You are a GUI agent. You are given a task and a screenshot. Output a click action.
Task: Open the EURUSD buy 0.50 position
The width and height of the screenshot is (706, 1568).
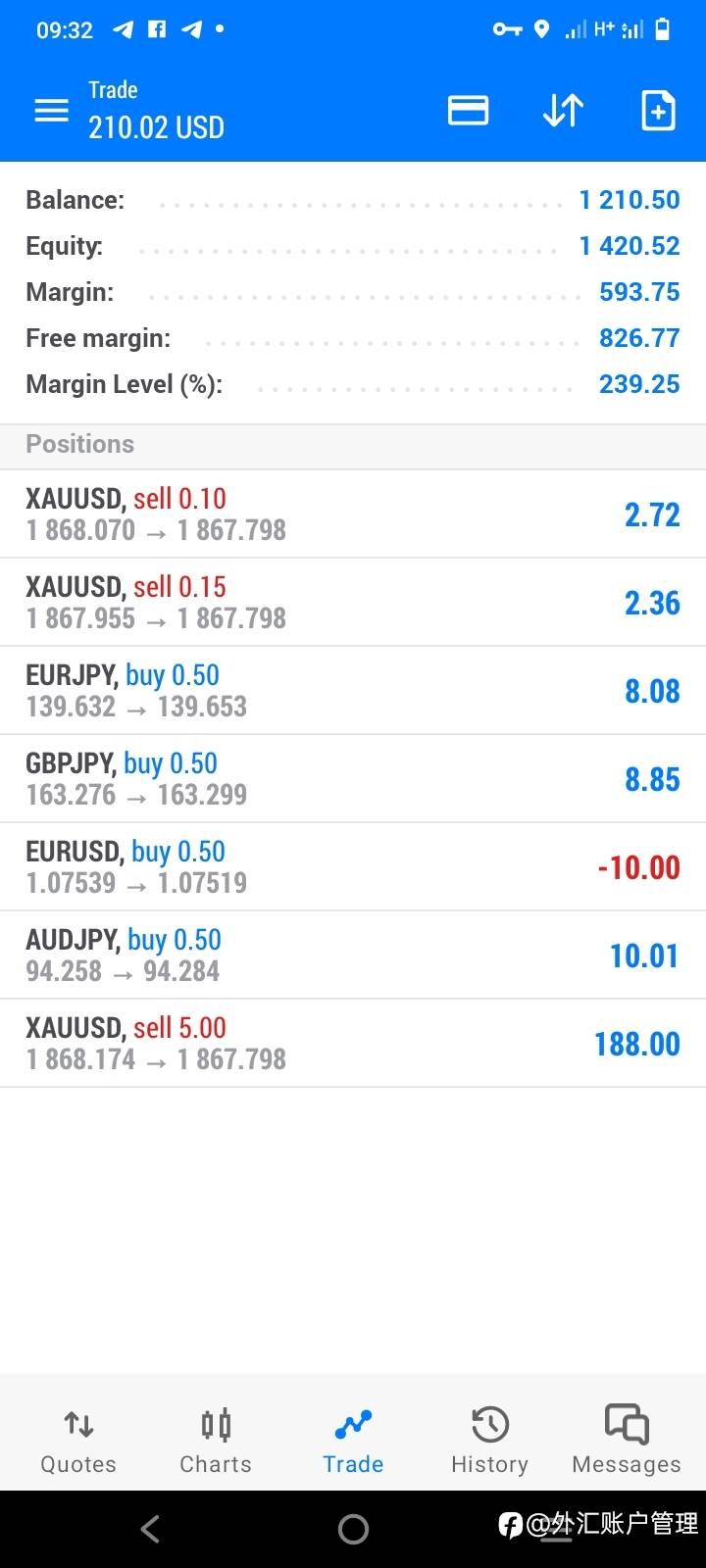[x=353, y=866]
